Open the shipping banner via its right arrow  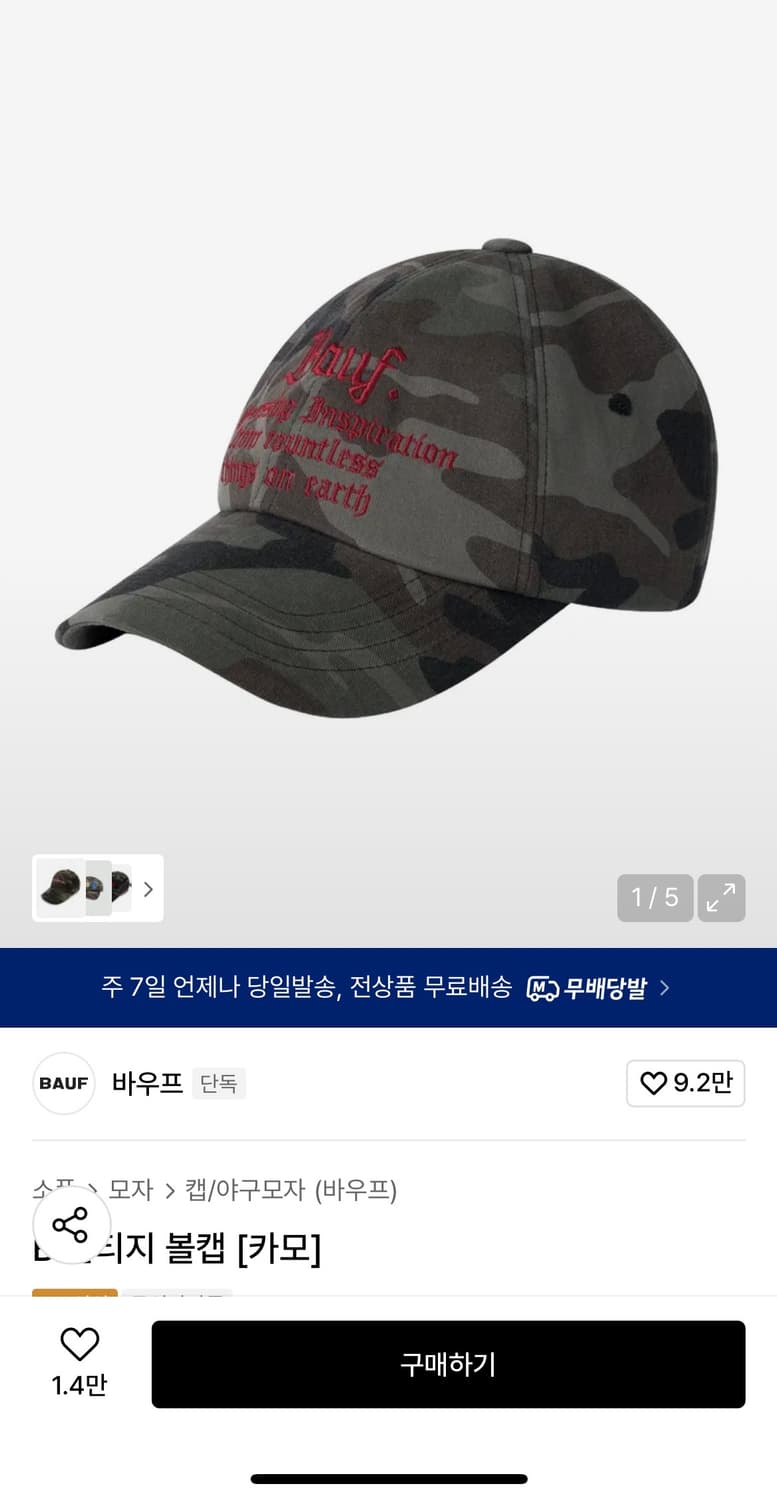664,987
